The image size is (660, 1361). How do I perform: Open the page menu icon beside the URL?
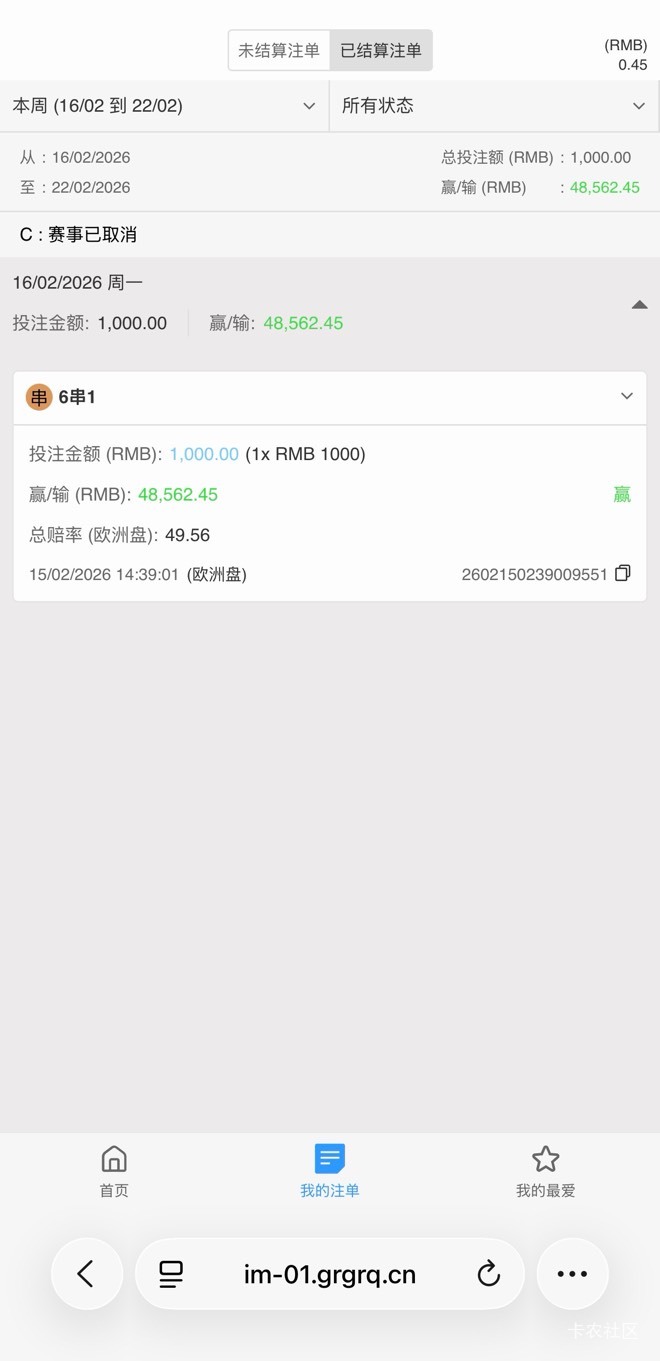click(x=171, y=1274)
